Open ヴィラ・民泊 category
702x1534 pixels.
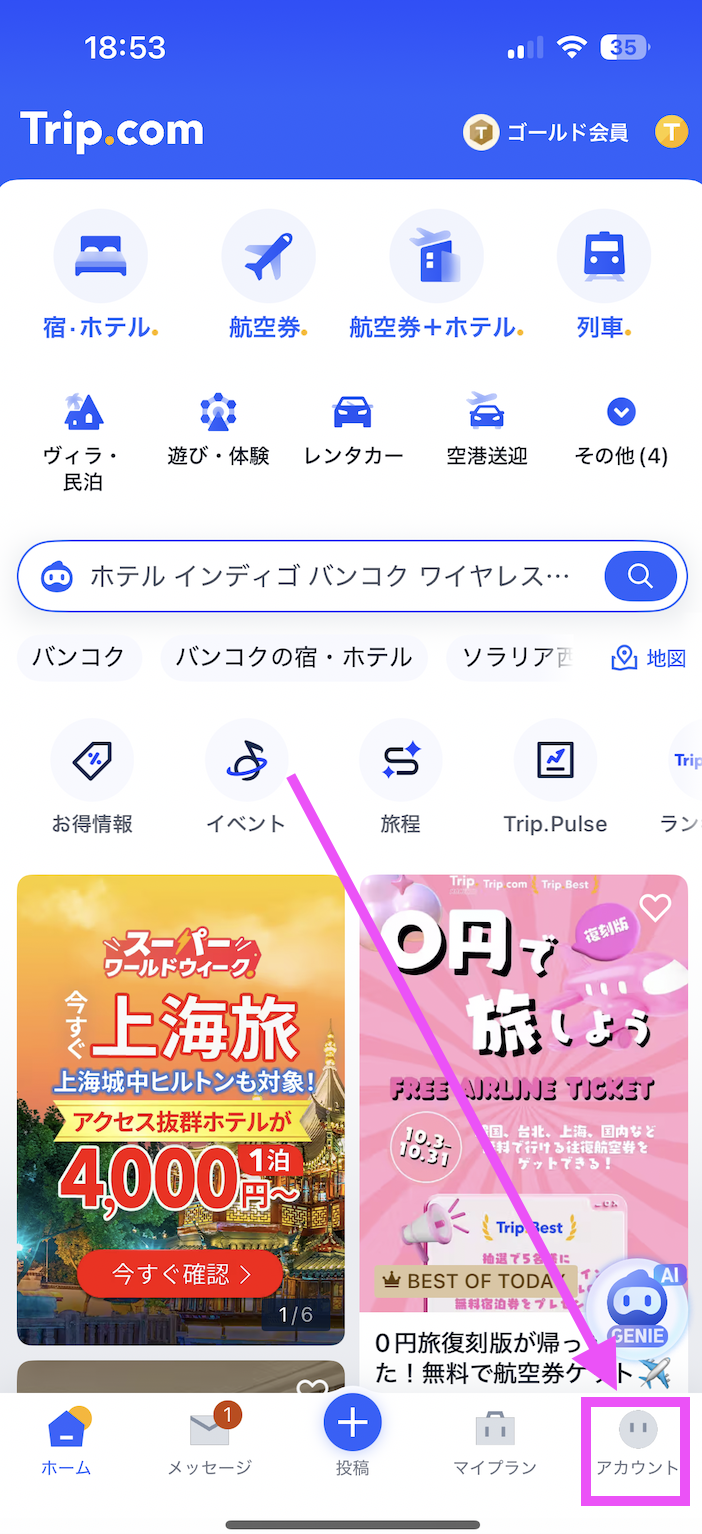[82, 440]
